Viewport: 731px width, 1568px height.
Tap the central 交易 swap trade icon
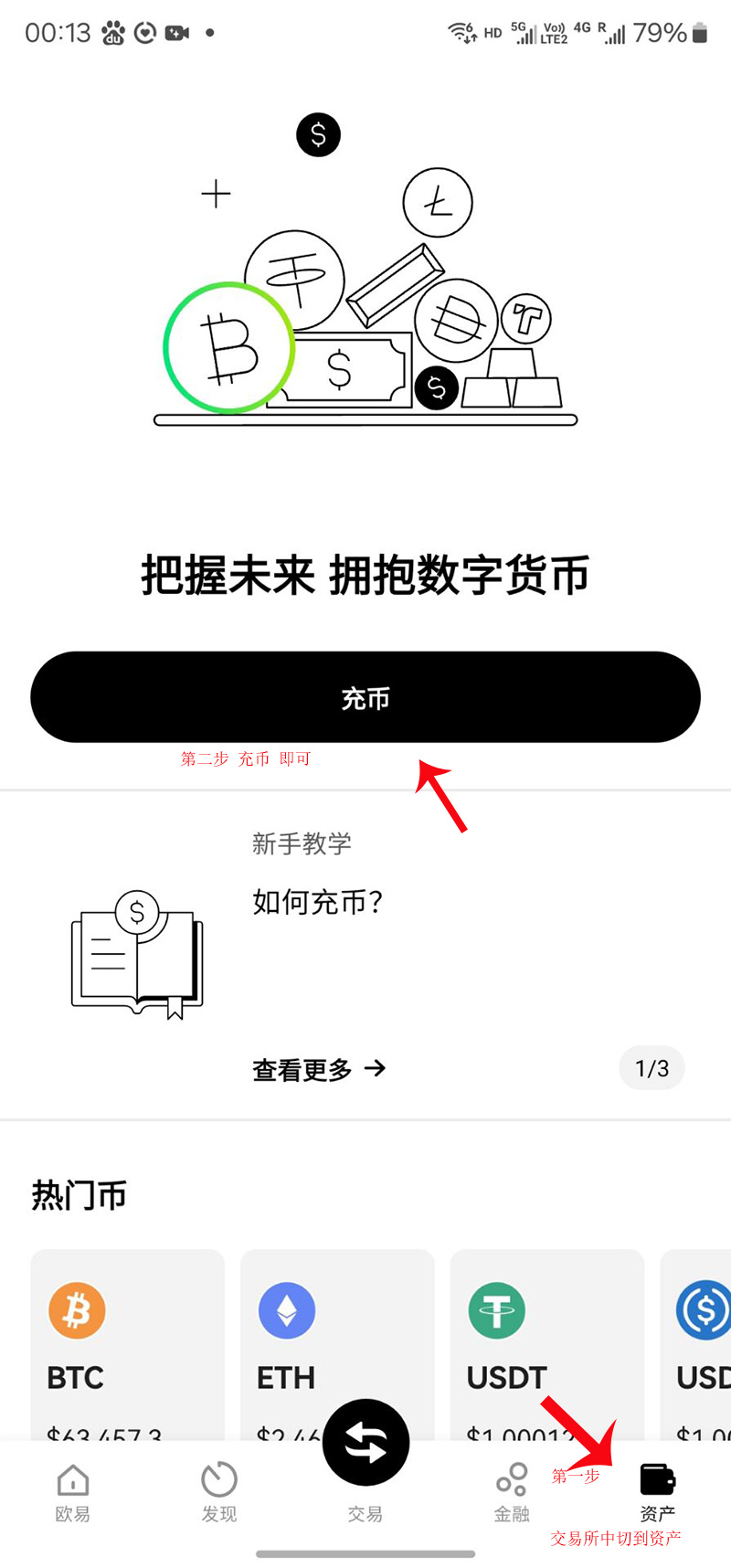365,1442
